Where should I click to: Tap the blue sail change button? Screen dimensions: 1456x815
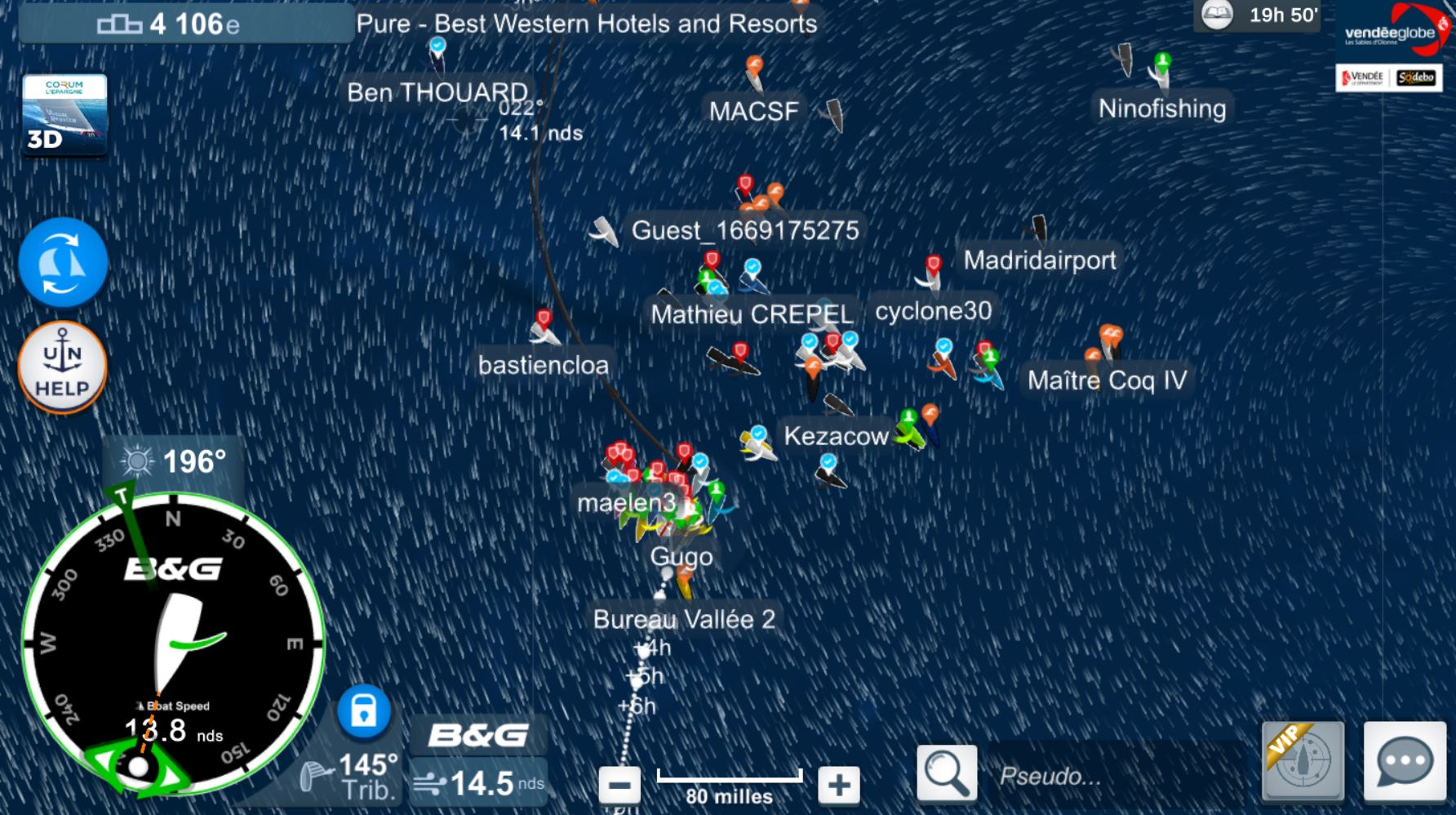64,263
